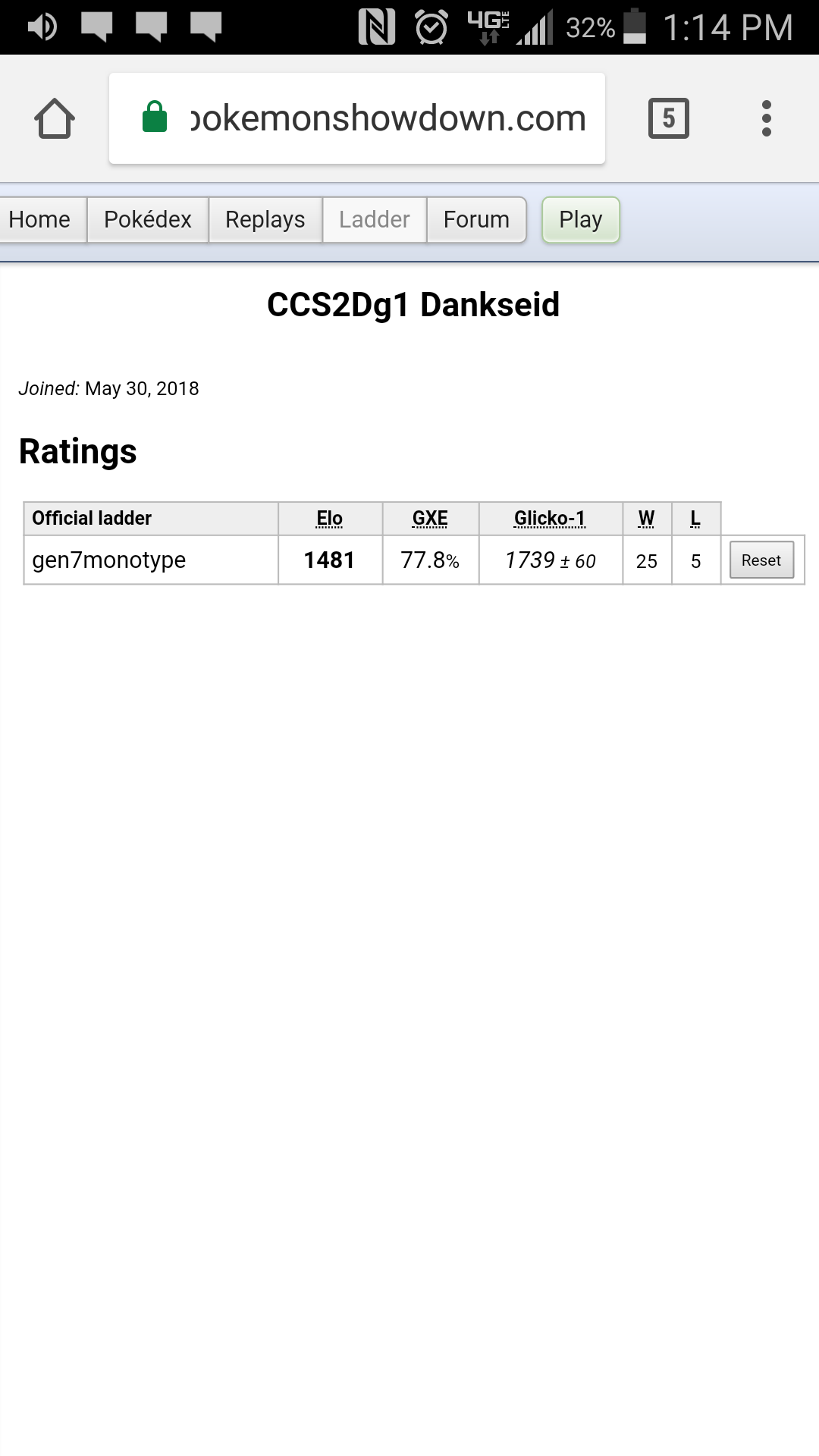Visit the Forum tab
Screen dimensions: 819x1456
(x=476, y=220)
